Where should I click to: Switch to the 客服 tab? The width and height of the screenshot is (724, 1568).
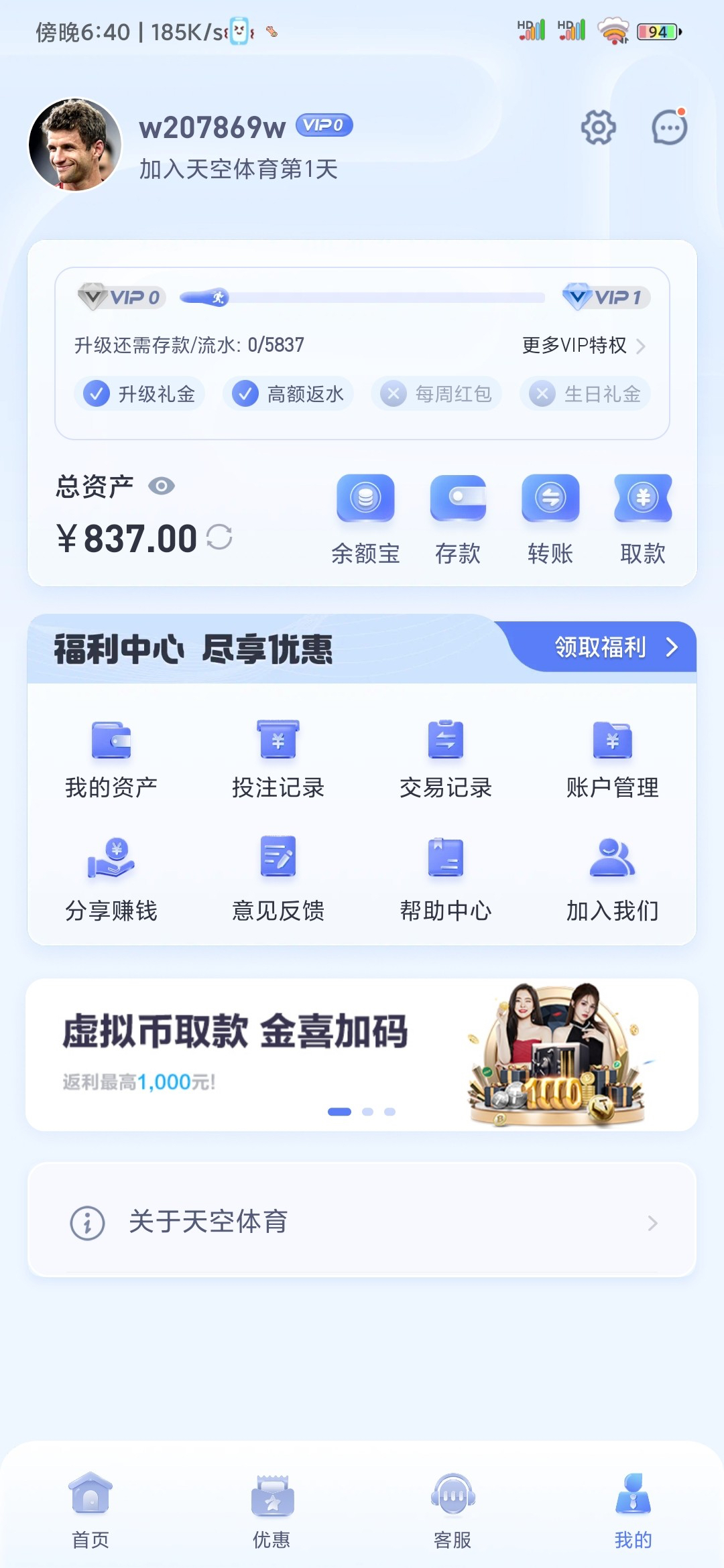(452, 1511)
